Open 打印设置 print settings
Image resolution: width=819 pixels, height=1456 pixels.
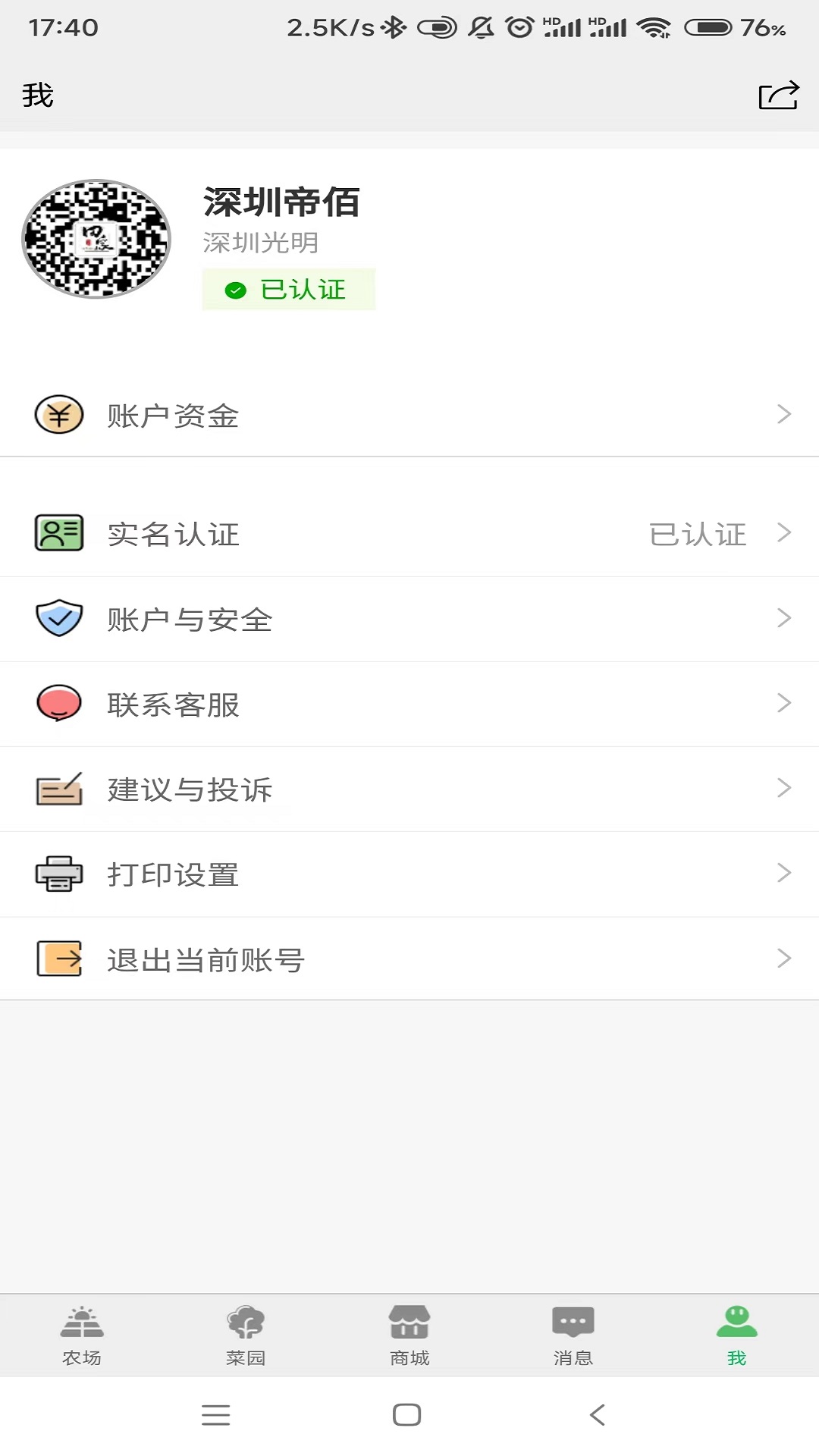[409, 874]
